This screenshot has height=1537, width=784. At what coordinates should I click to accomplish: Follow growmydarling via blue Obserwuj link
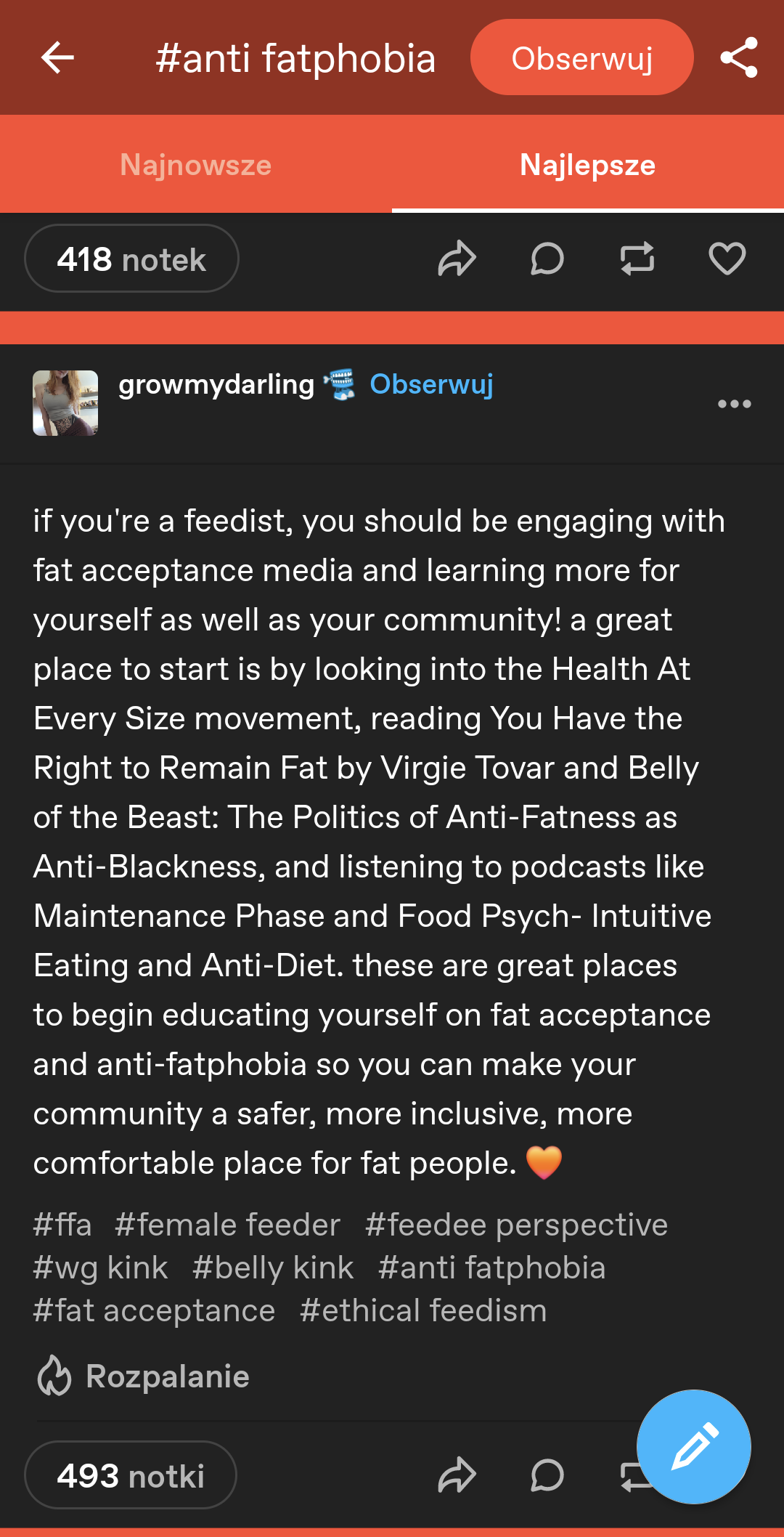click(x=431, y=384)
